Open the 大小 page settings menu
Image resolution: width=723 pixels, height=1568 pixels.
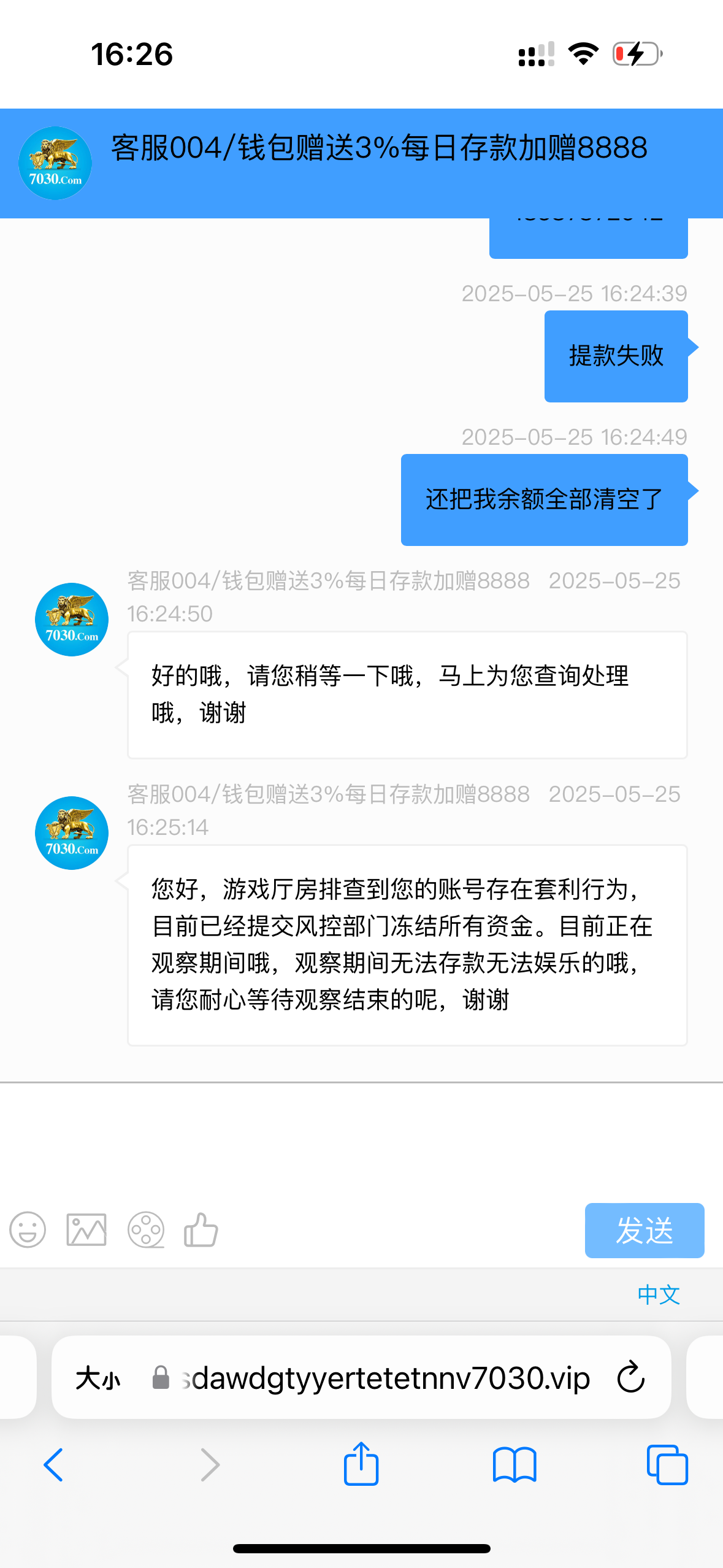click(x=98, y=1378)
